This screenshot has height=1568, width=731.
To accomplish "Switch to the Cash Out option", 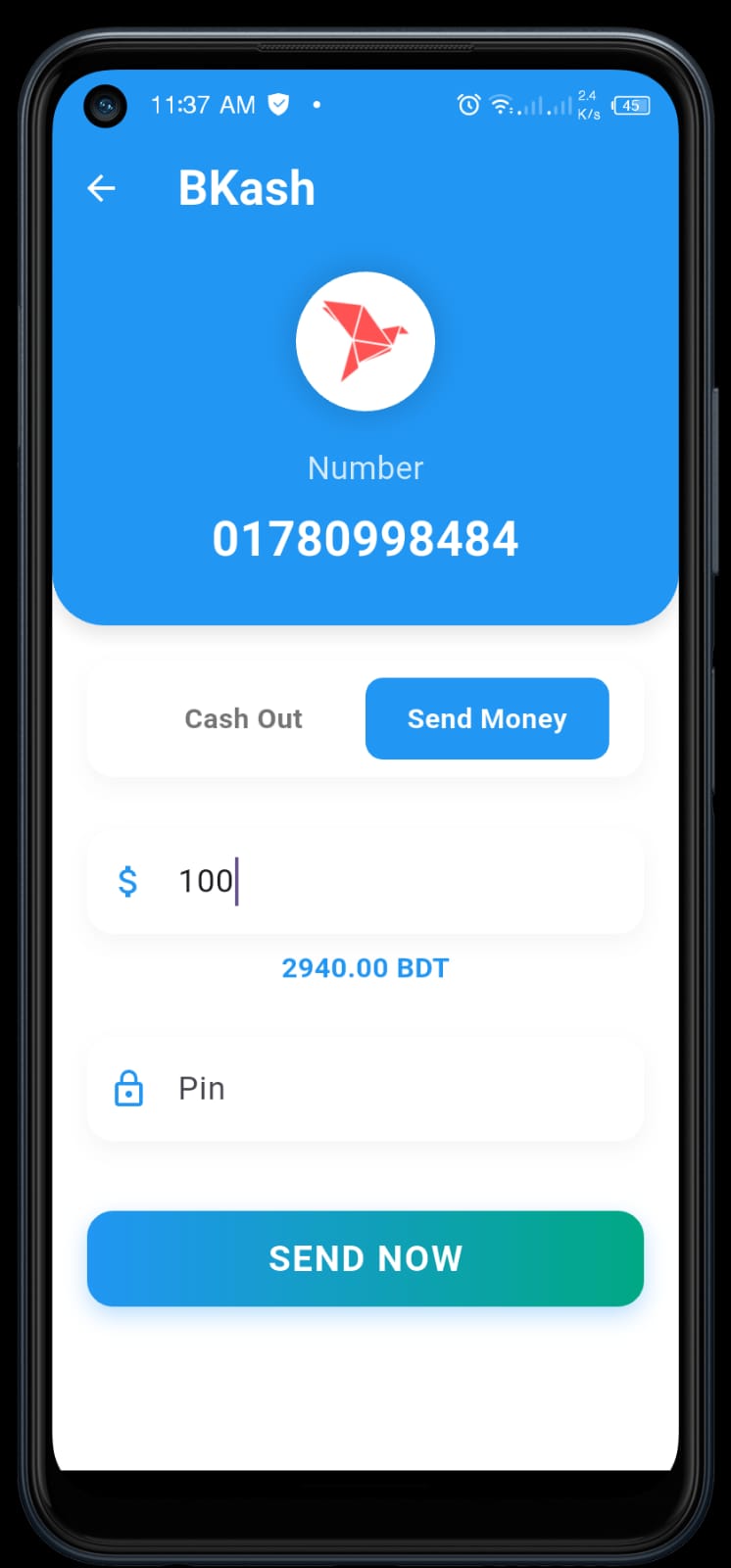I will 243,718.
